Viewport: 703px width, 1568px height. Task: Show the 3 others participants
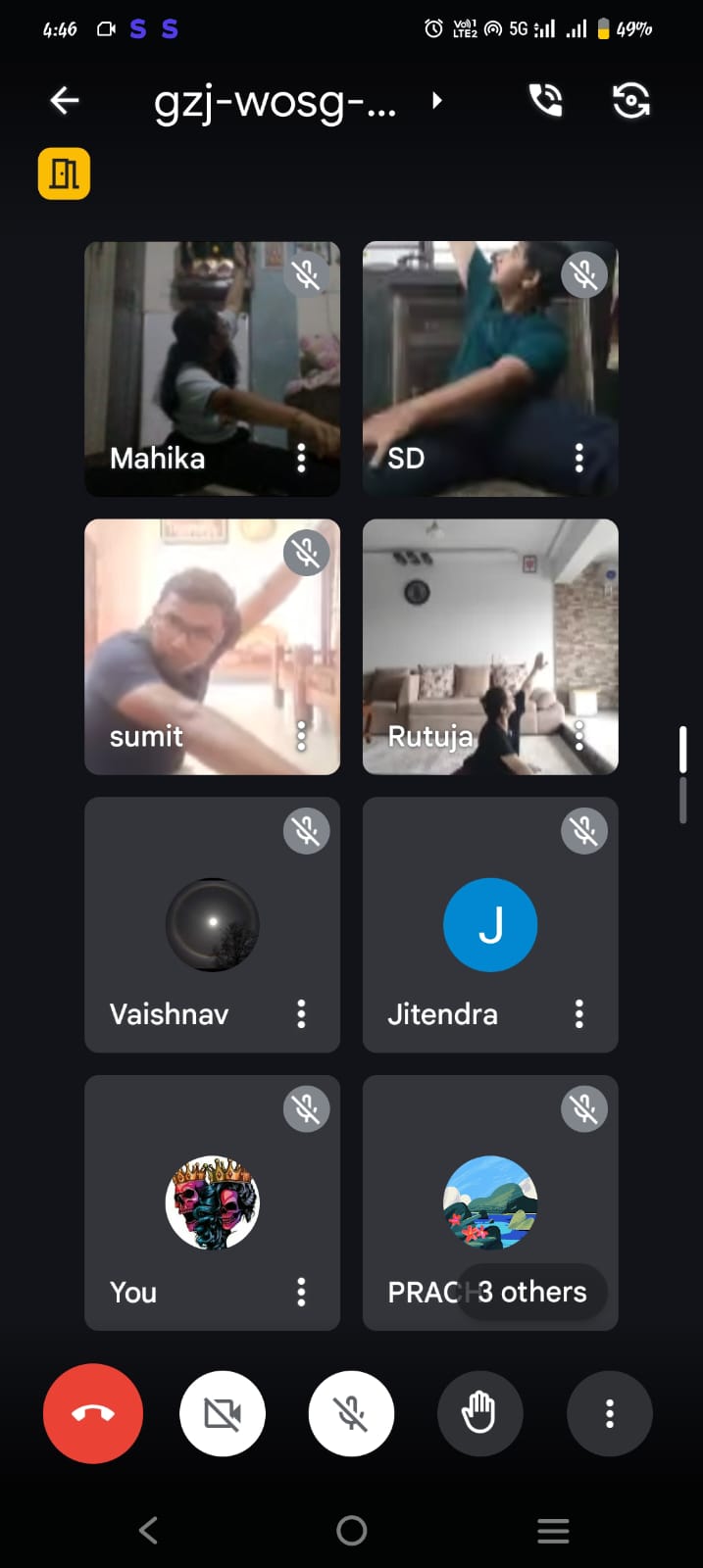[532, 1292]
